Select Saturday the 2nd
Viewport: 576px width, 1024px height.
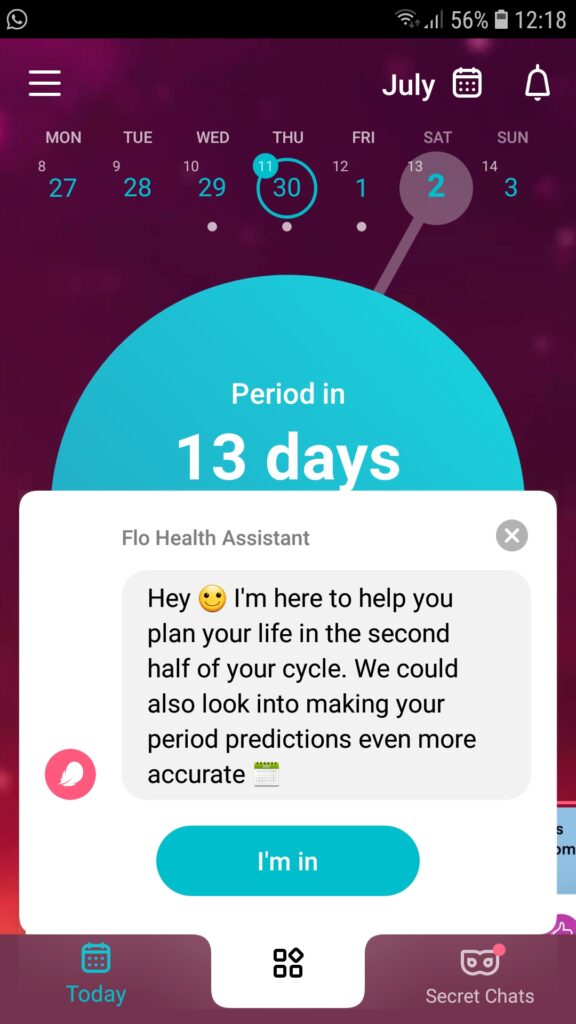436,187
